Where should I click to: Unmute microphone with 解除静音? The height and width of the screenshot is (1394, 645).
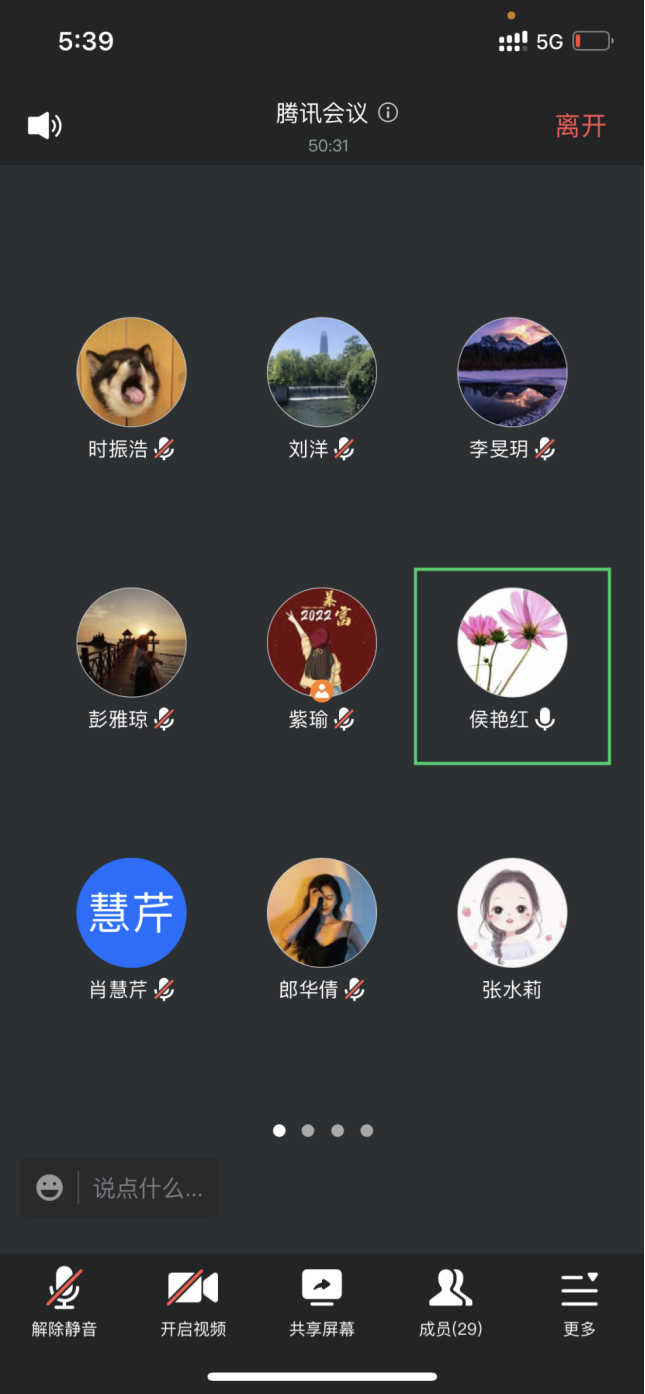coord(64,1300)
